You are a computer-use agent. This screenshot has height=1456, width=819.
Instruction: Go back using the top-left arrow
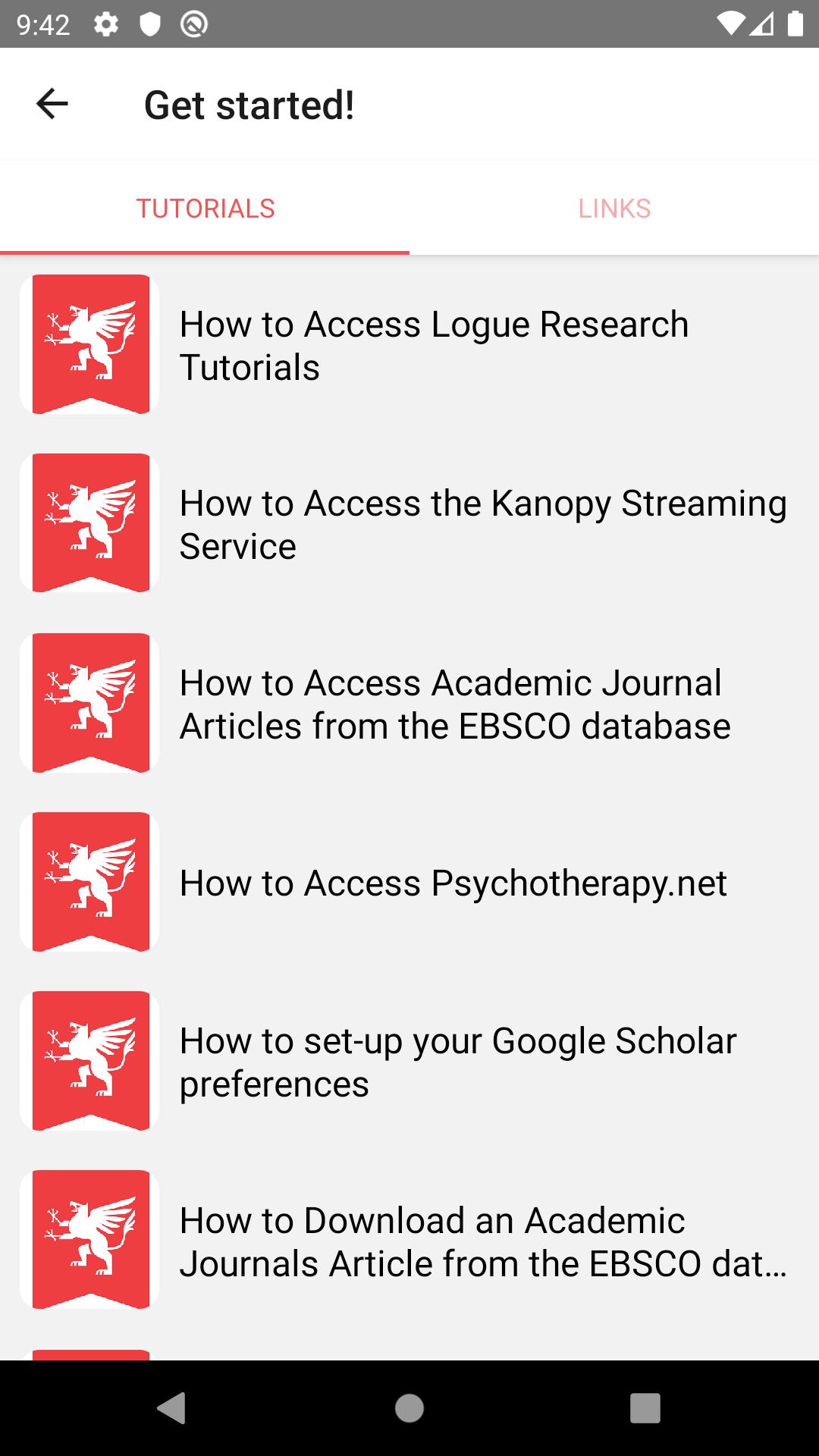tap(52, 104)
